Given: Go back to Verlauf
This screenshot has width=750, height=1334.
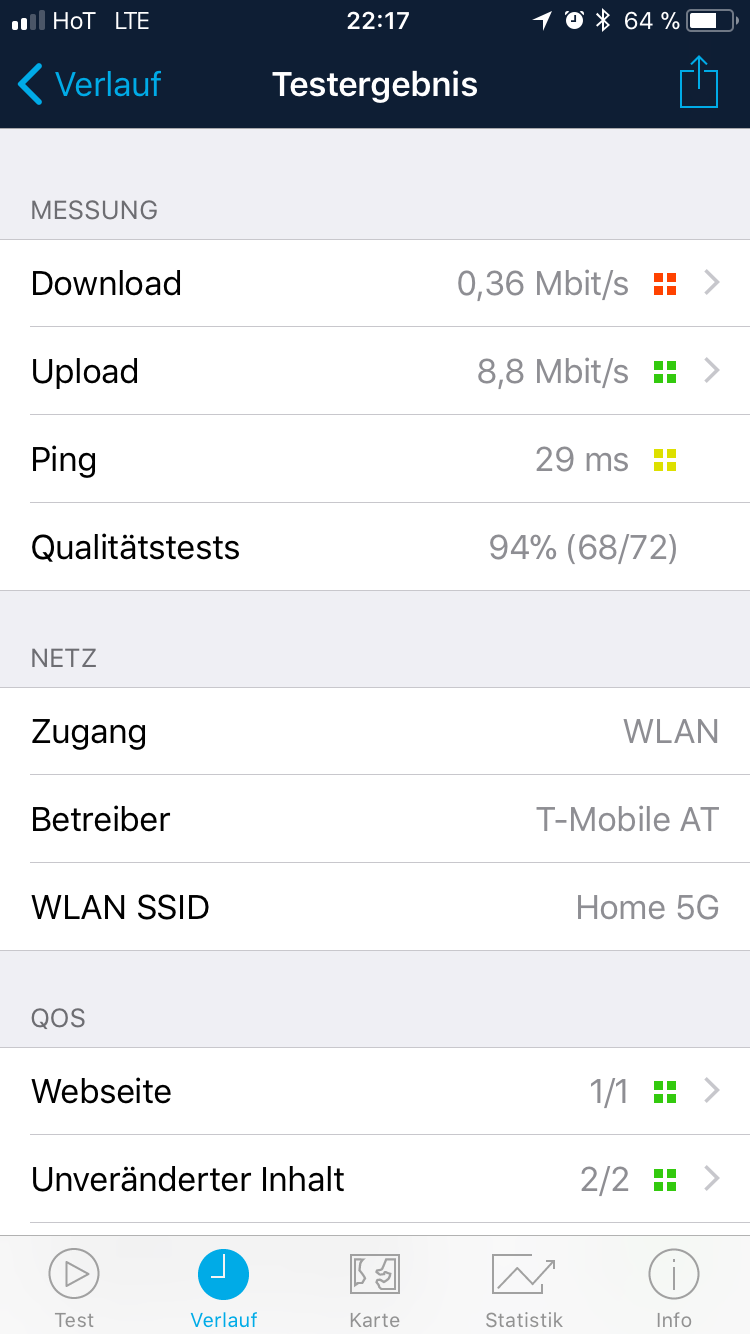Looking at the screenshot, I should tap(90, 84).
